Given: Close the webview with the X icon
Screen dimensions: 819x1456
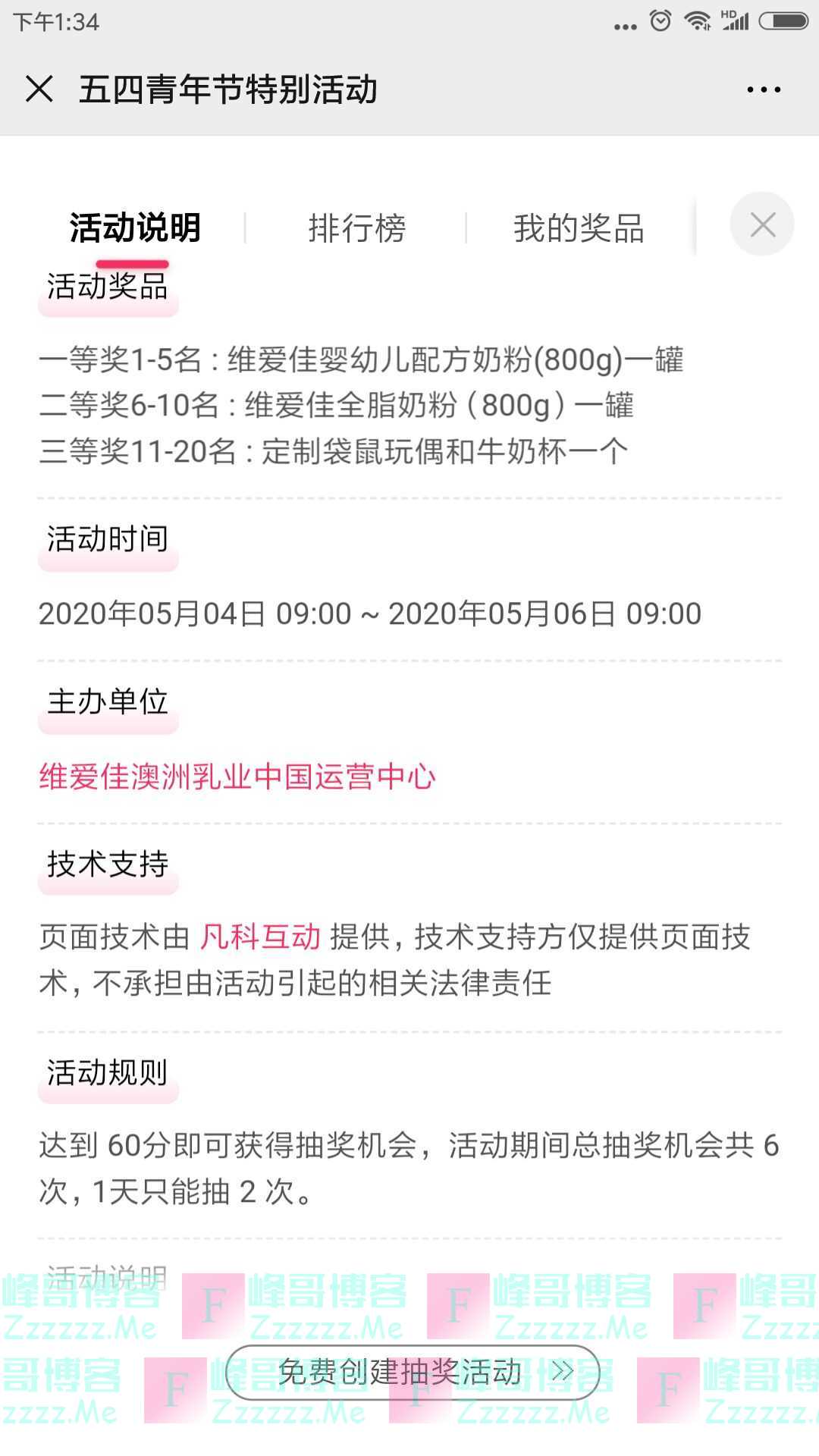Looking at the screenshot, I should pos(39,89).
